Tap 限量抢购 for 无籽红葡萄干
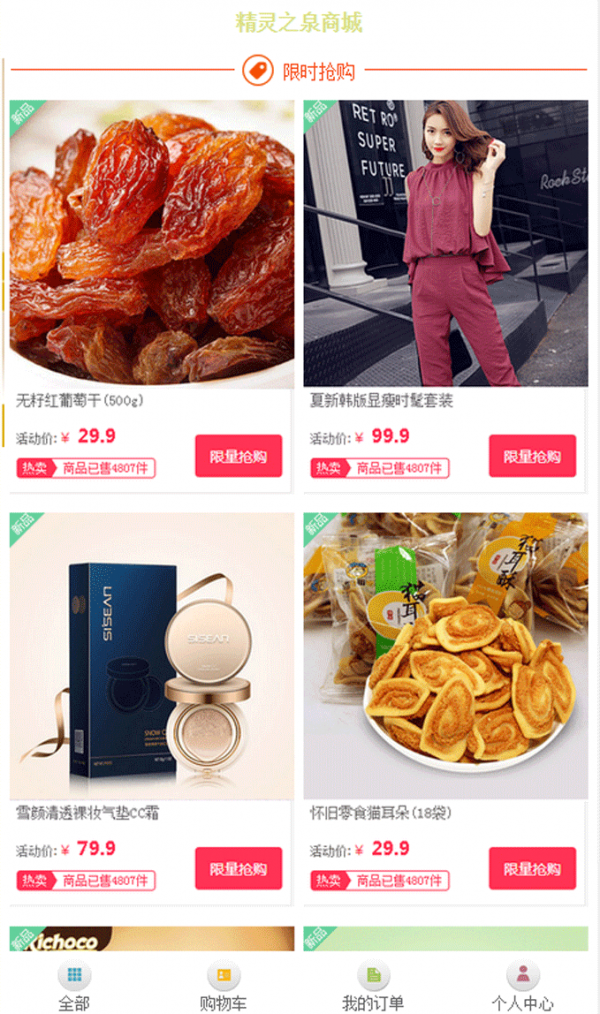 238,456
